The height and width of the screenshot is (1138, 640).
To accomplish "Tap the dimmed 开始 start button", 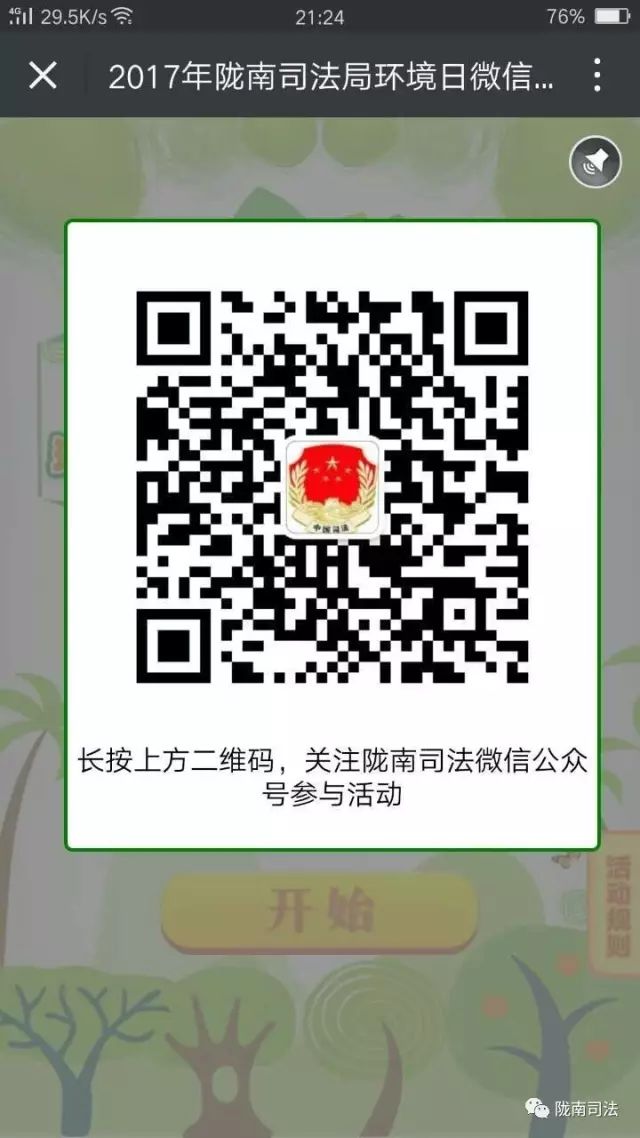I will pos(319,911).
